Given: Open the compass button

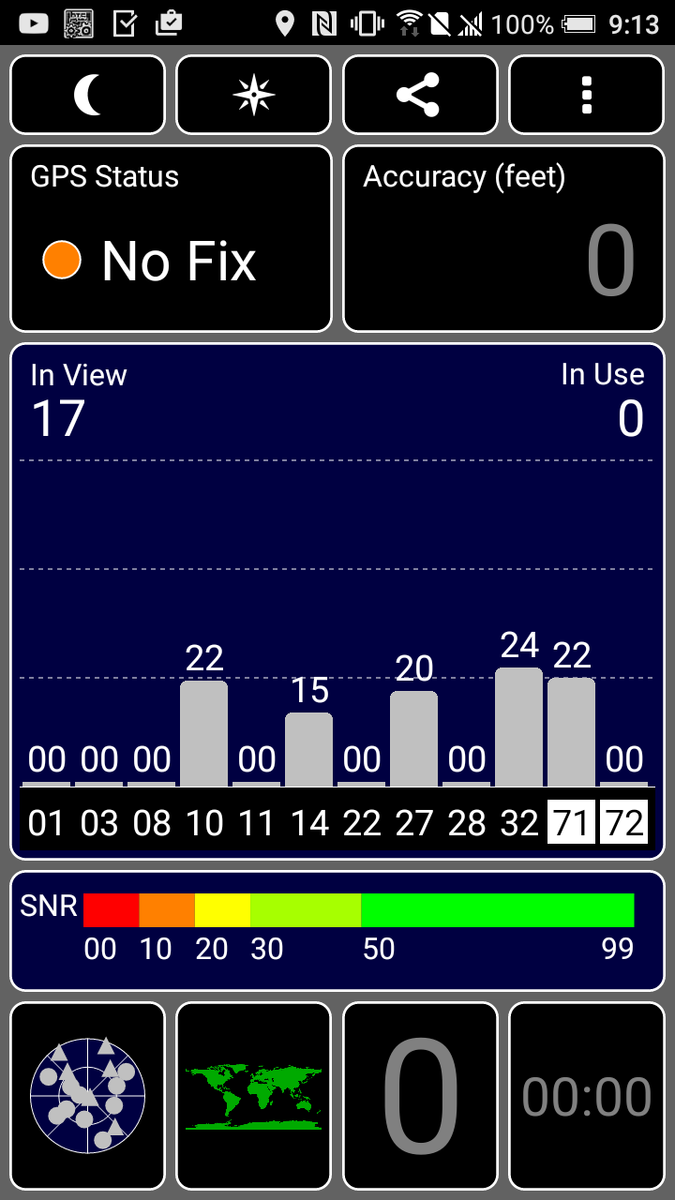Looking at the screenshot, I should (x=254, y=95).
